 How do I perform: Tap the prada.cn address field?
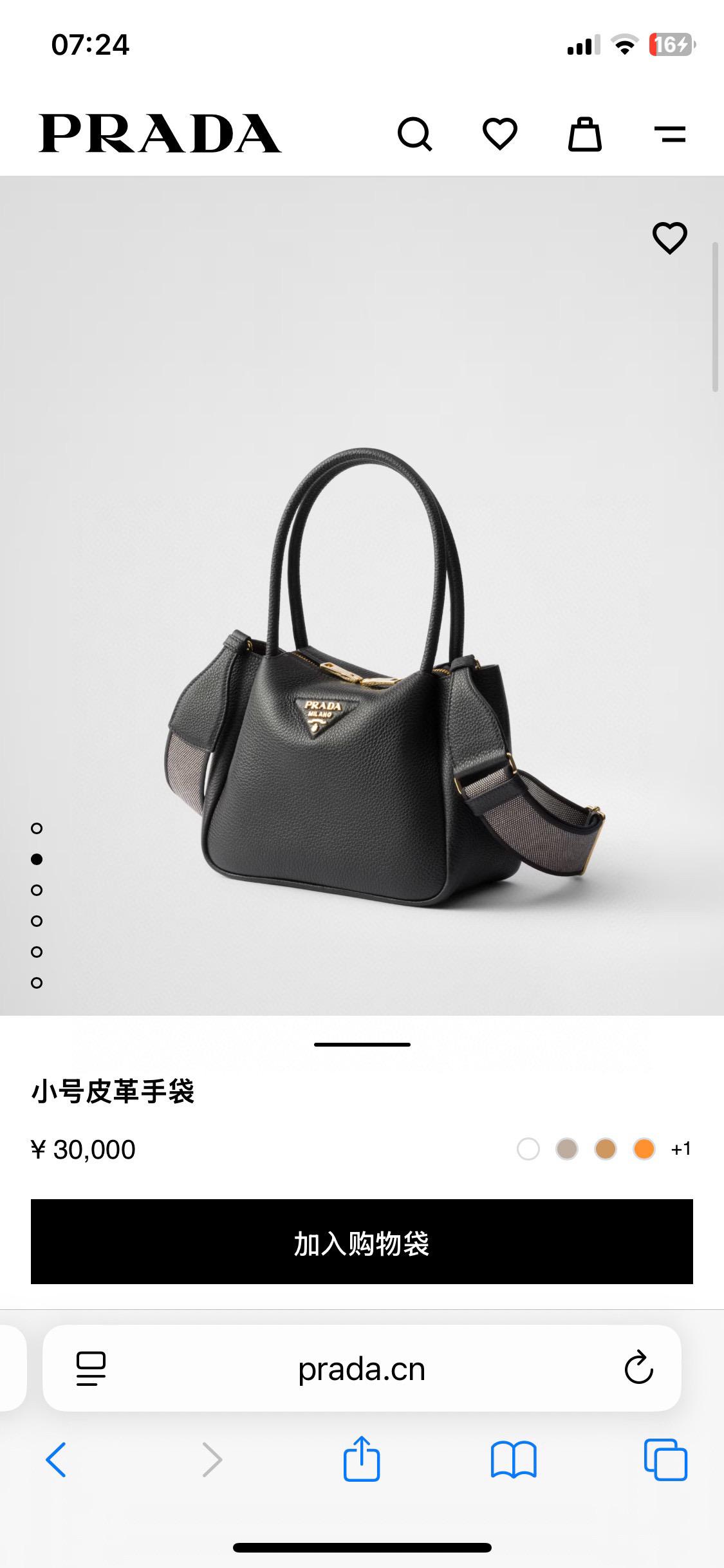tap(362, 1368)
